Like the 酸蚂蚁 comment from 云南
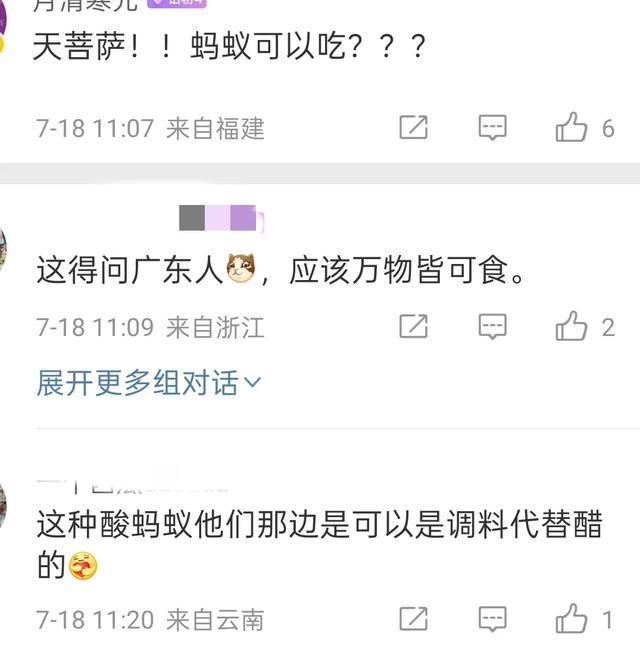 coord(572,619)
